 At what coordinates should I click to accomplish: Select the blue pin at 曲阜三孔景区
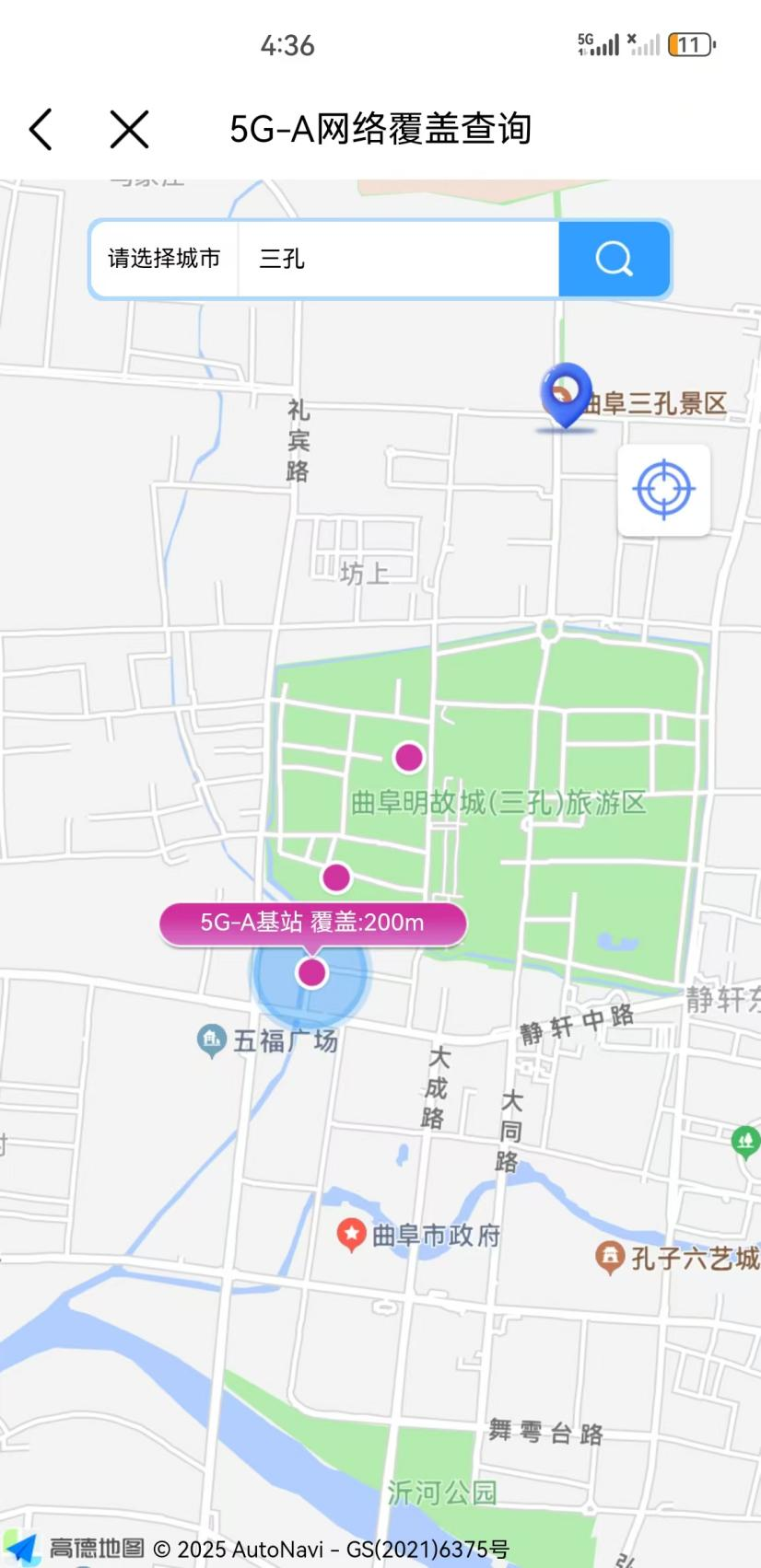[566, 394]
